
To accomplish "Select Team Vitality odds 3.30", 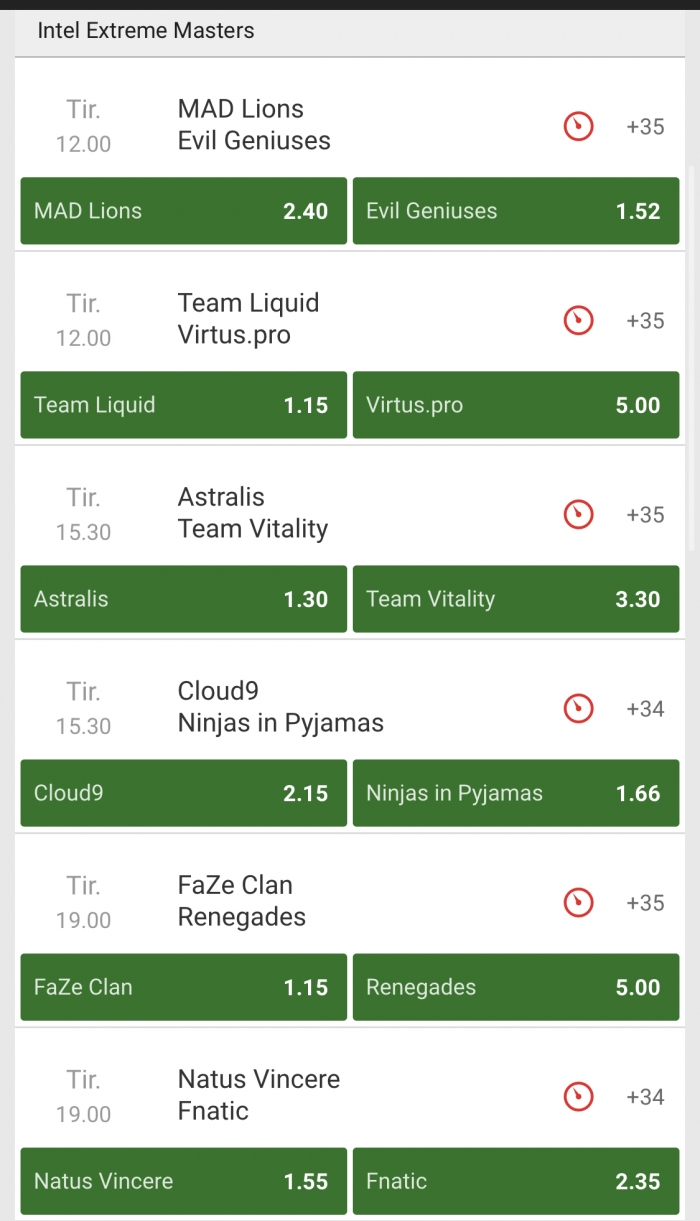I will [x=516, y=599].
